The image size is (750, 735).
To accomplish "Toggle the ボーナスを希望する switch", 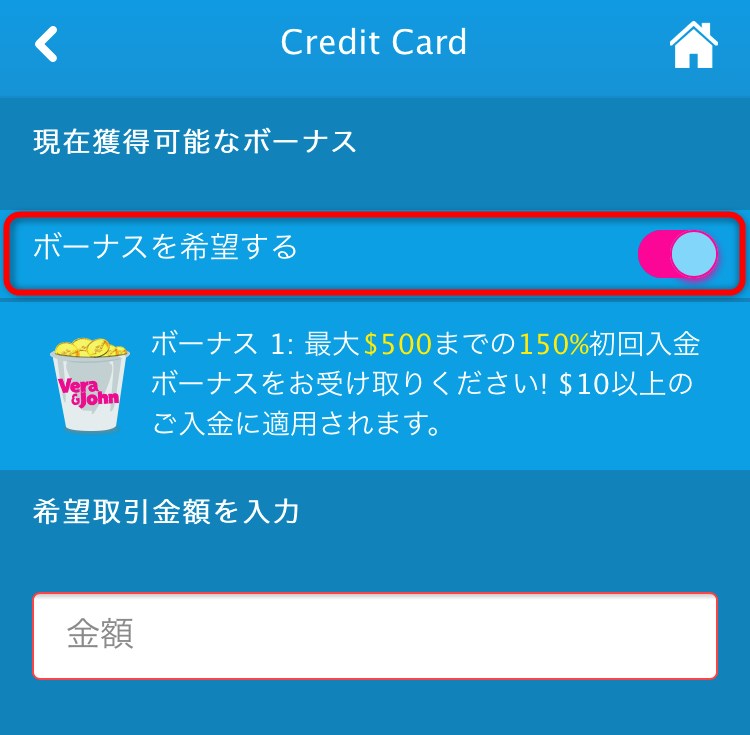I will [678, 254].
